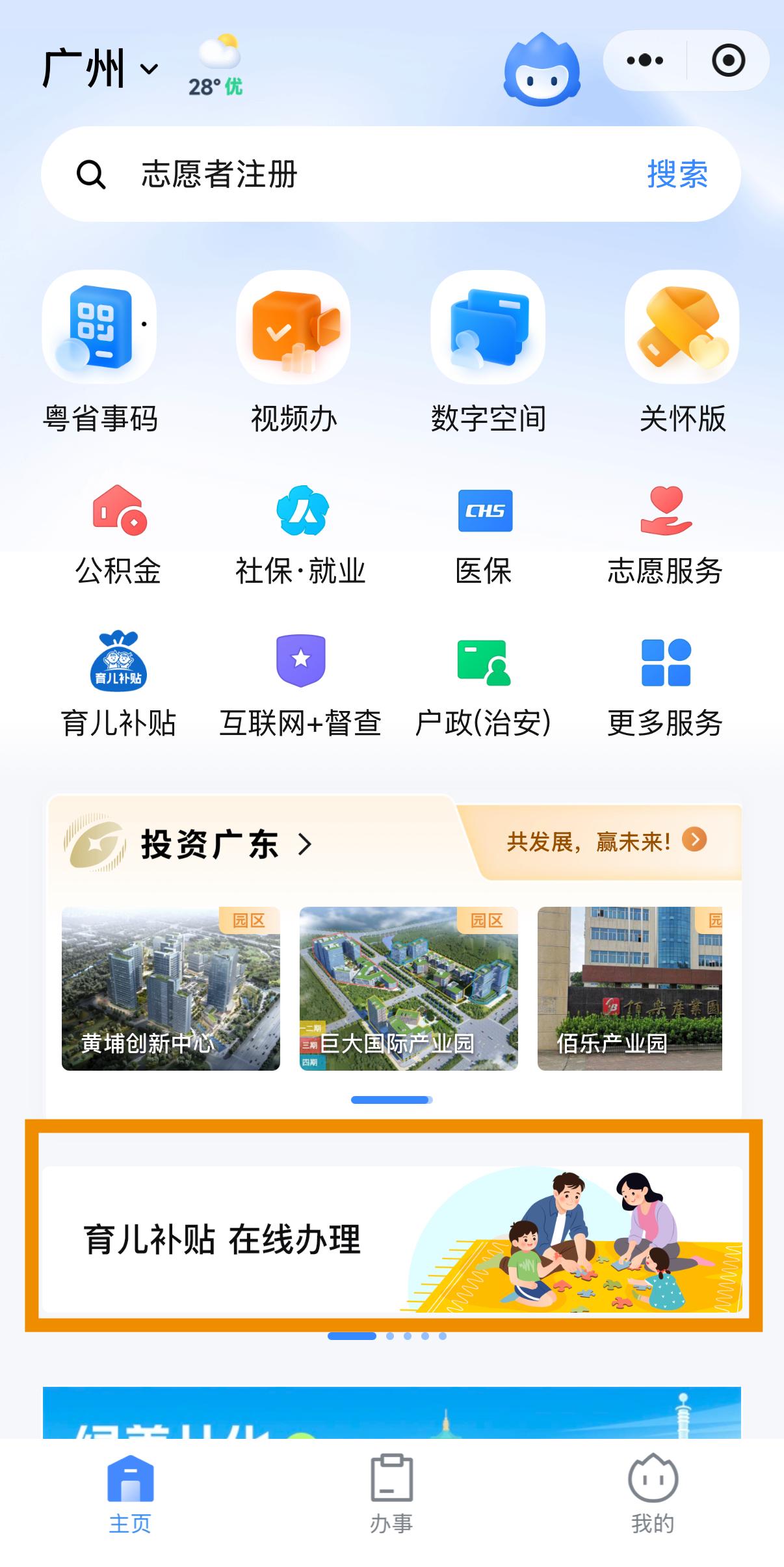Open 粤省事码 service
The width and height of the screenshot is (784, 1567).
coord(100,351)
